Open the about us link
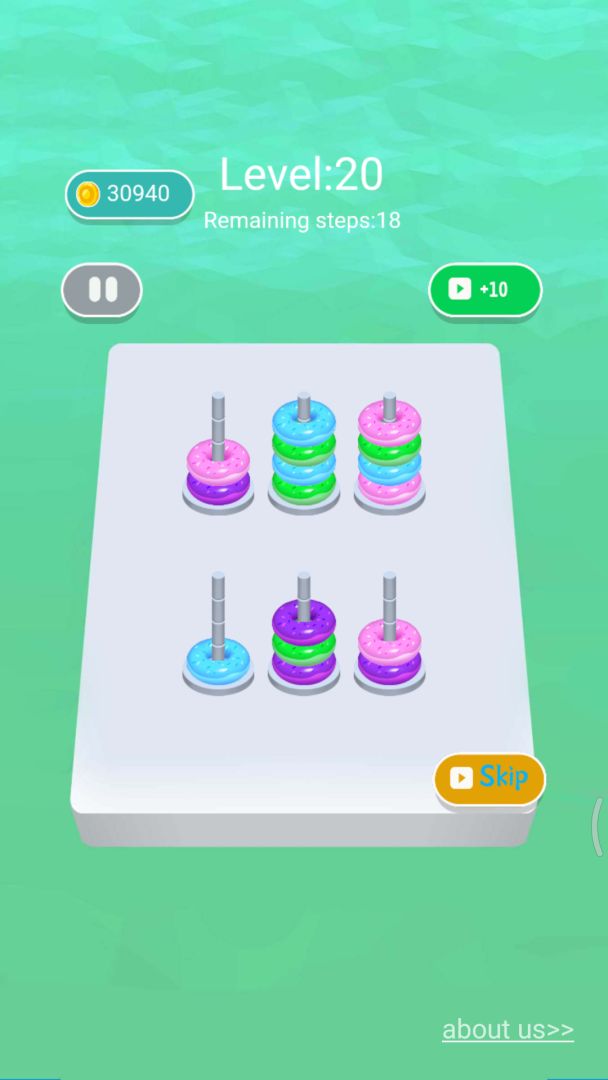This screenshot has height=1080, width=608. (x=508, y=1029)
